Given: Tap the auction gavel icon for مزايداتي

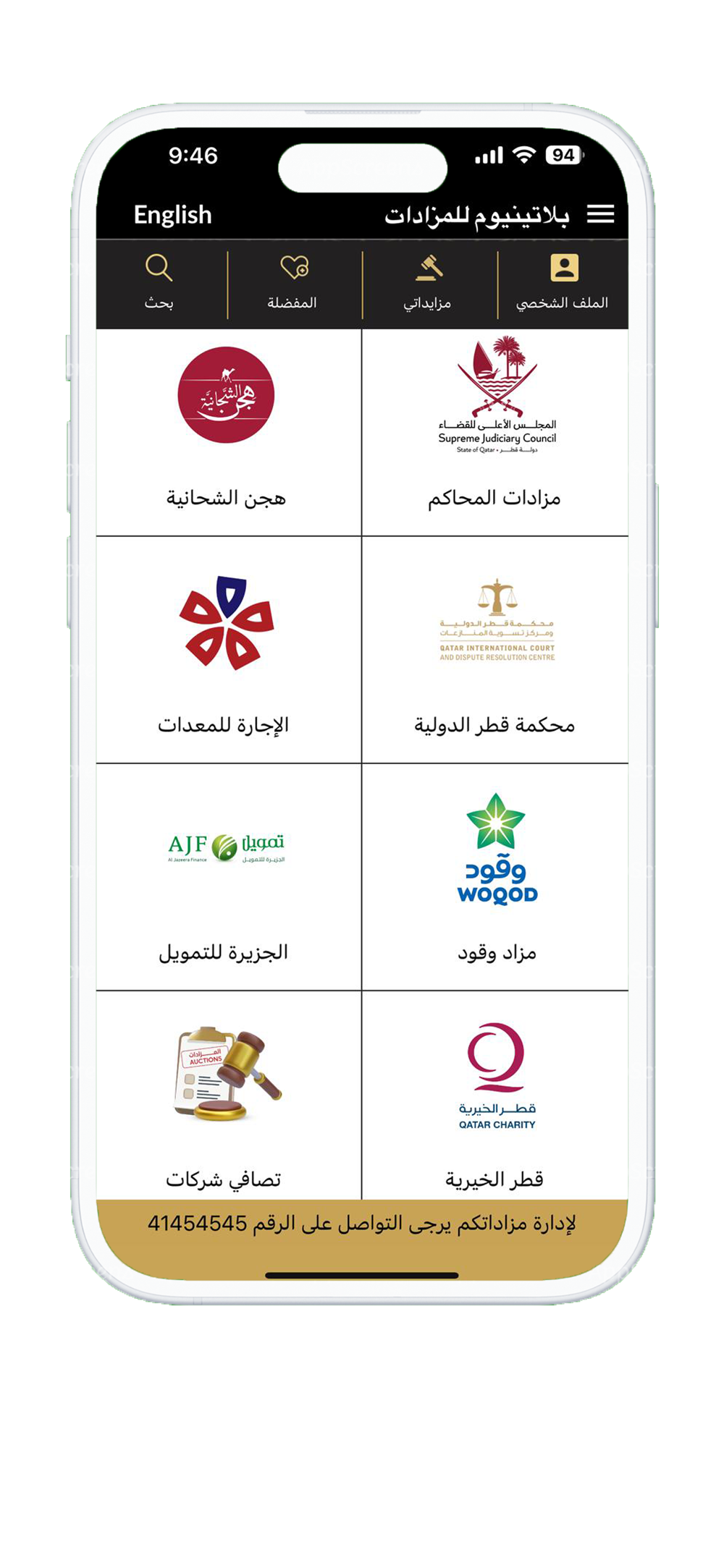Looking at the screenshot, I should [x=429, y=268].
